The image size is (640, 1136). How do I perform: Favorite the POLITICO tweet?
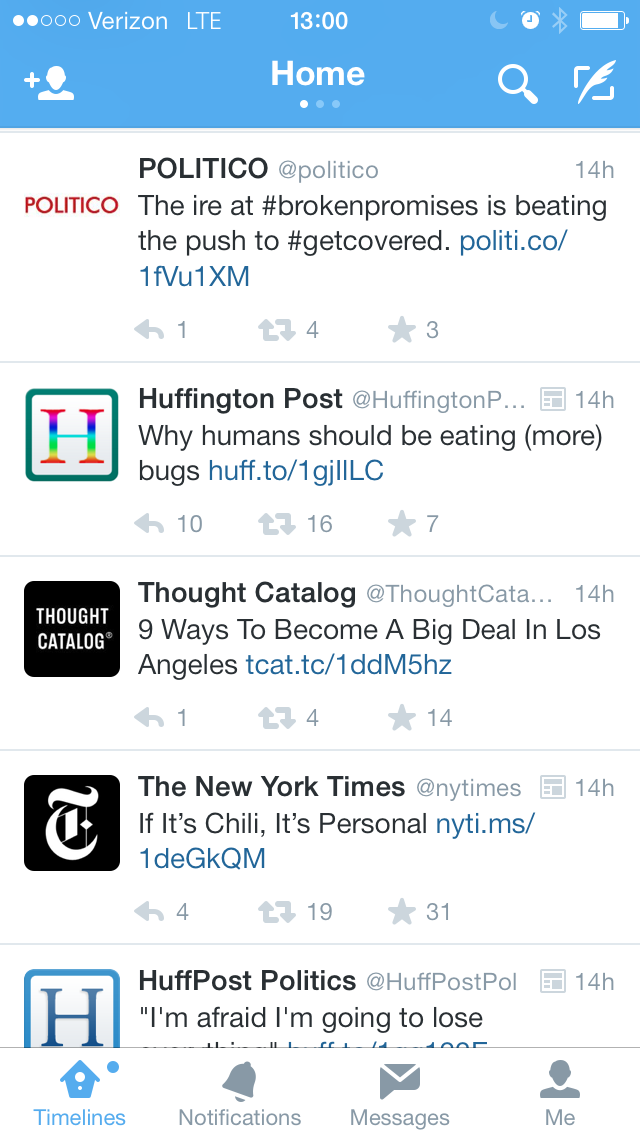(402, 330)
